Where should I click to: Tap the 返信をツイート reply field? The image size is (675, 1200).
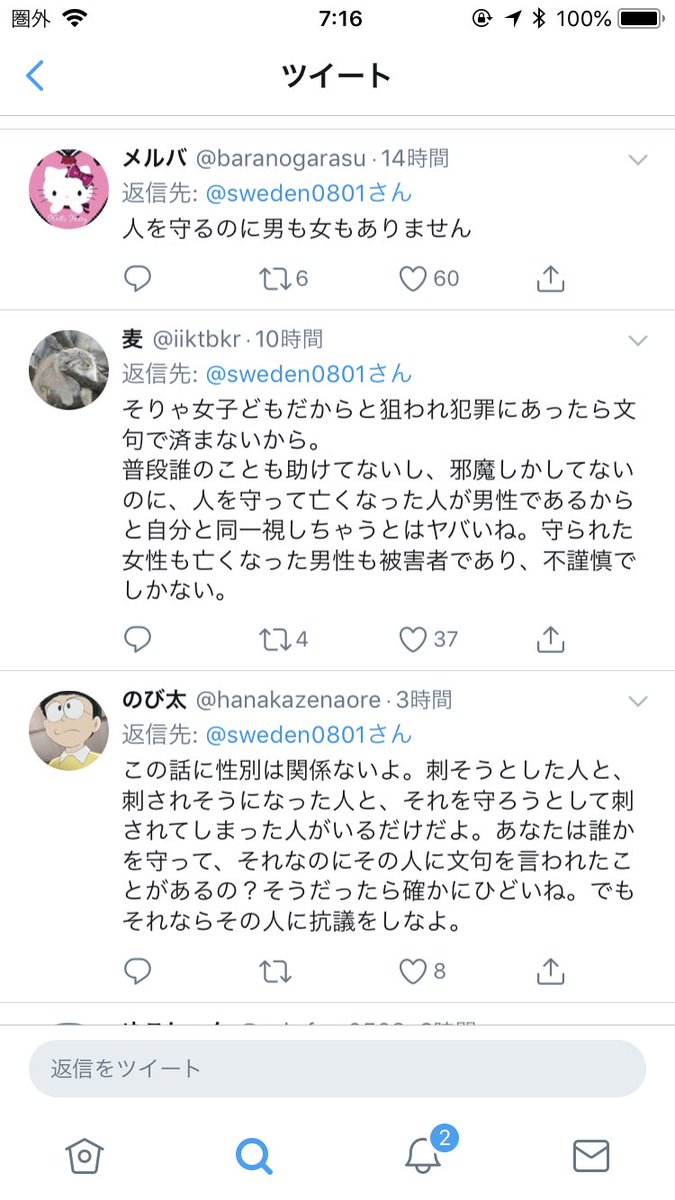click(337, 1068)
